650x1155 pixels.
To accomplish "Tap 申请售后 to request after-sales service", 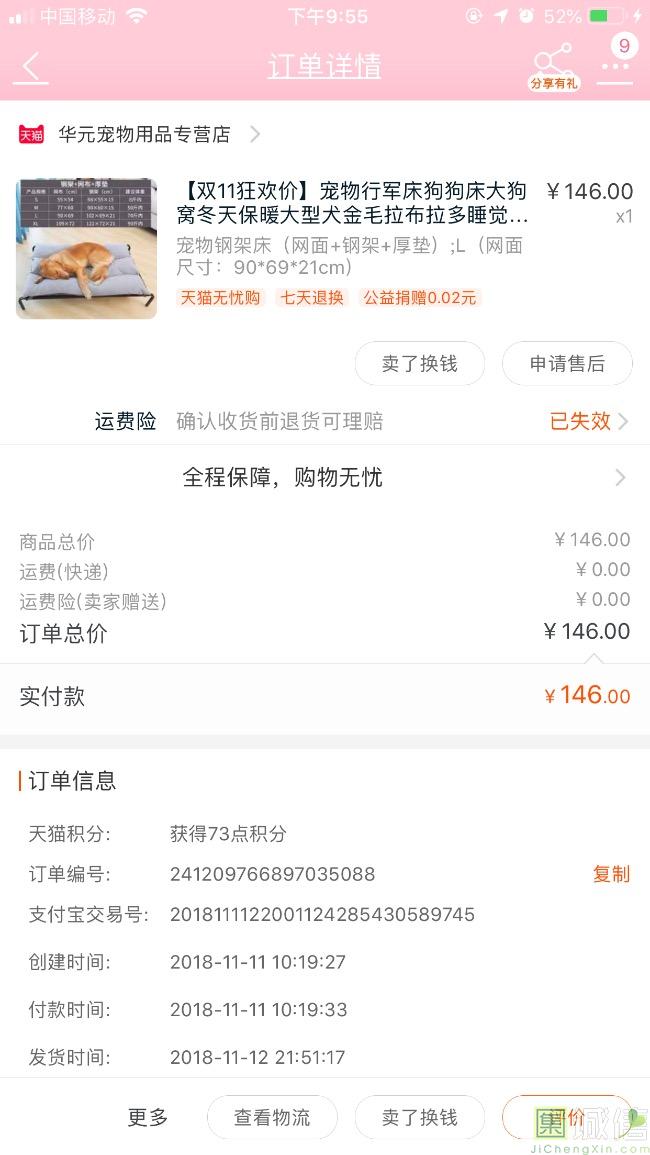I will tap(567, 364).
